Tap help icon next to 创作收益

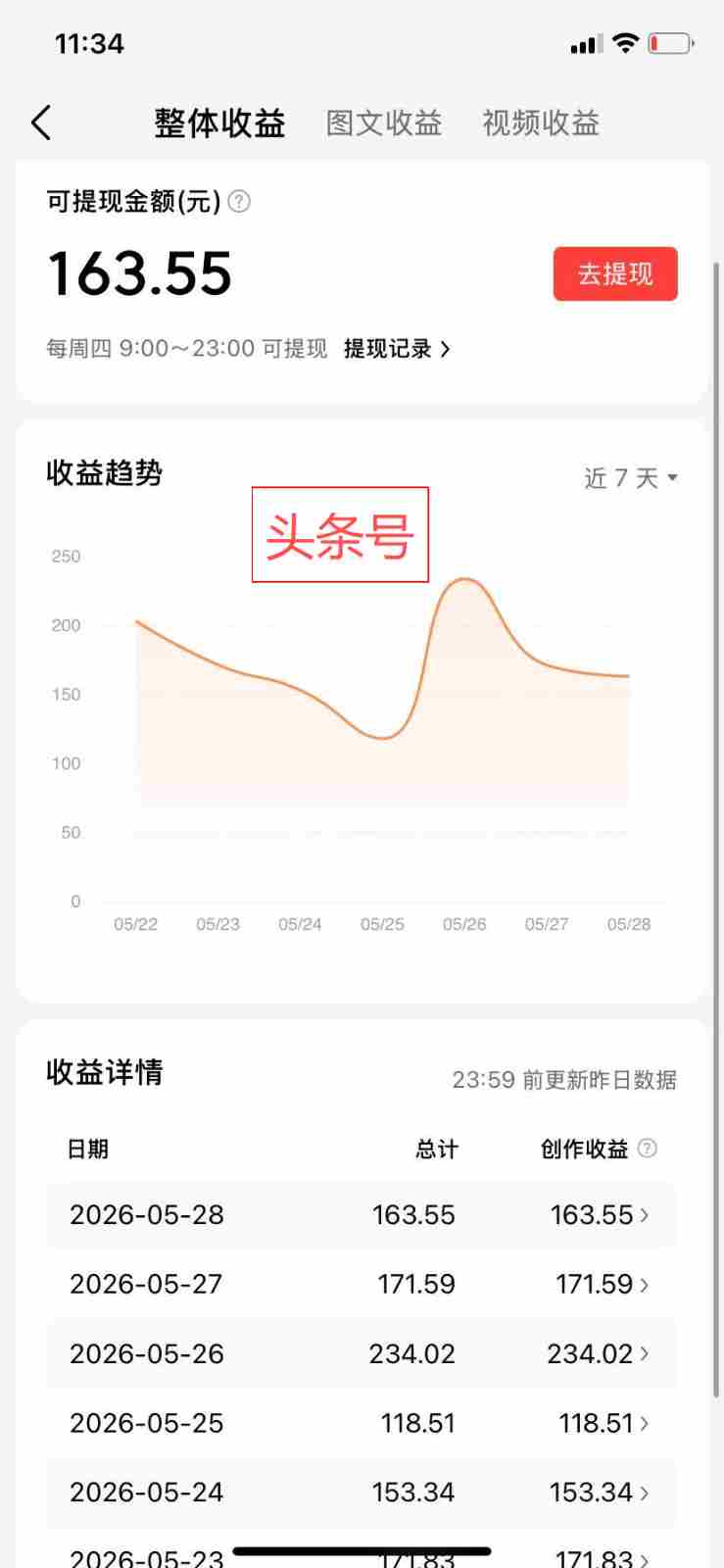point(648,1149)
